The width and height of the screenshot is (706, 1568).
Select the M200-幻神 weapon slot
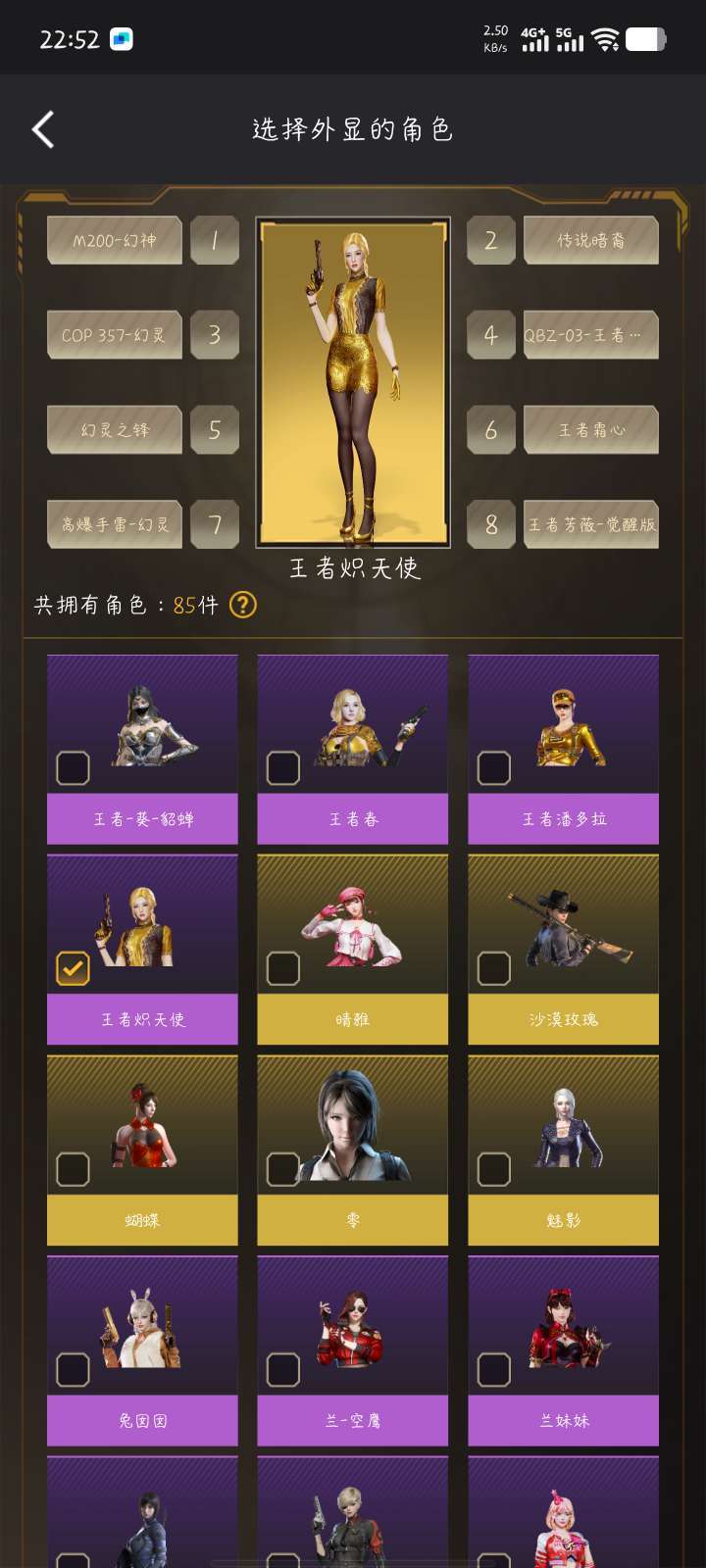coord(115,240)
